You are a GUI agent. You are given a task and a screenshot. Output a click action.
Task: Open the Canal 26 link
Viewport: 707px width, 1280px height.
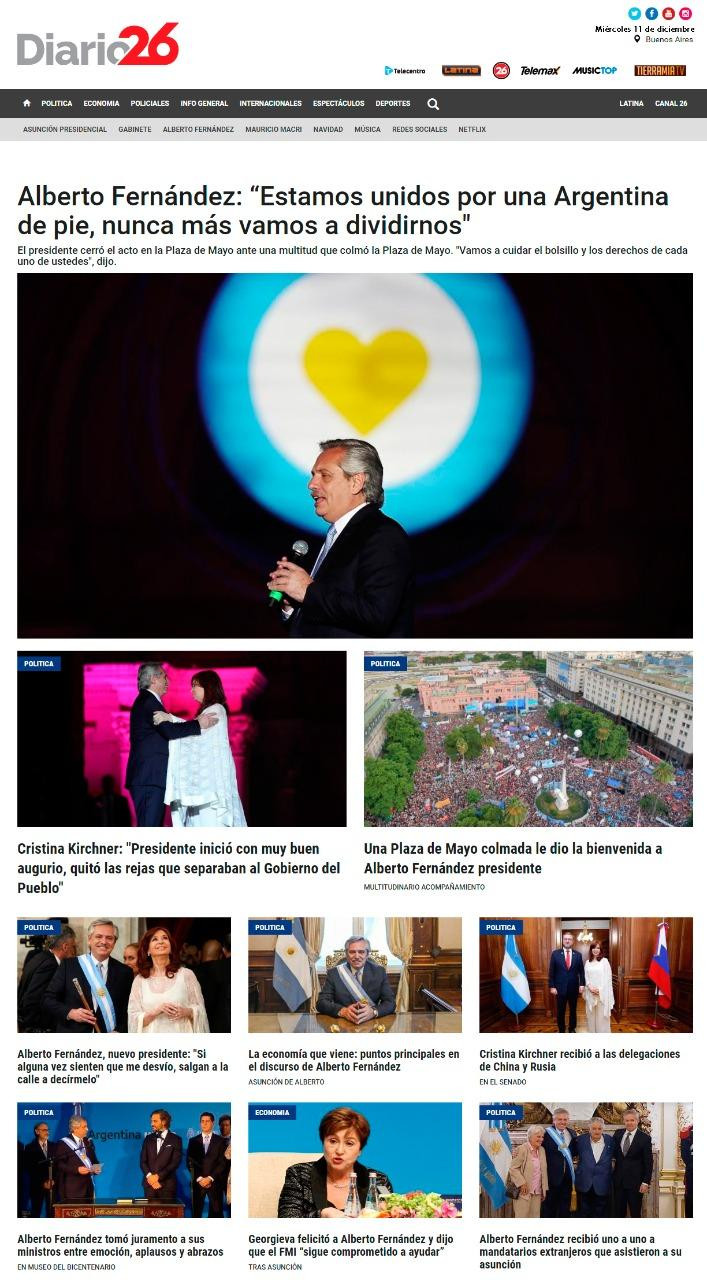[671, 104]
